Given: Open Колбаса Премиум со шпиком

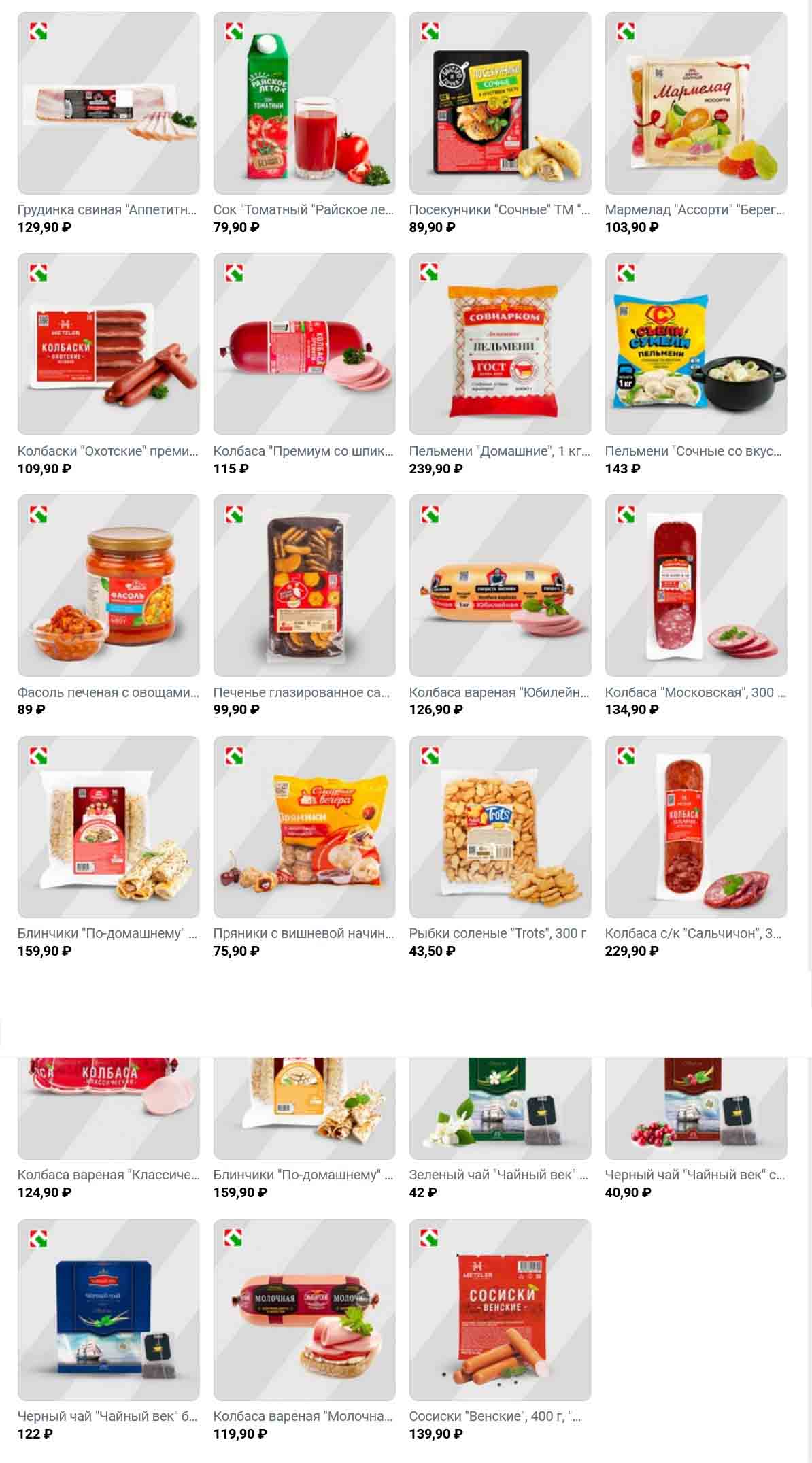Looking at the screenshot, I should (x=304, y=344).
